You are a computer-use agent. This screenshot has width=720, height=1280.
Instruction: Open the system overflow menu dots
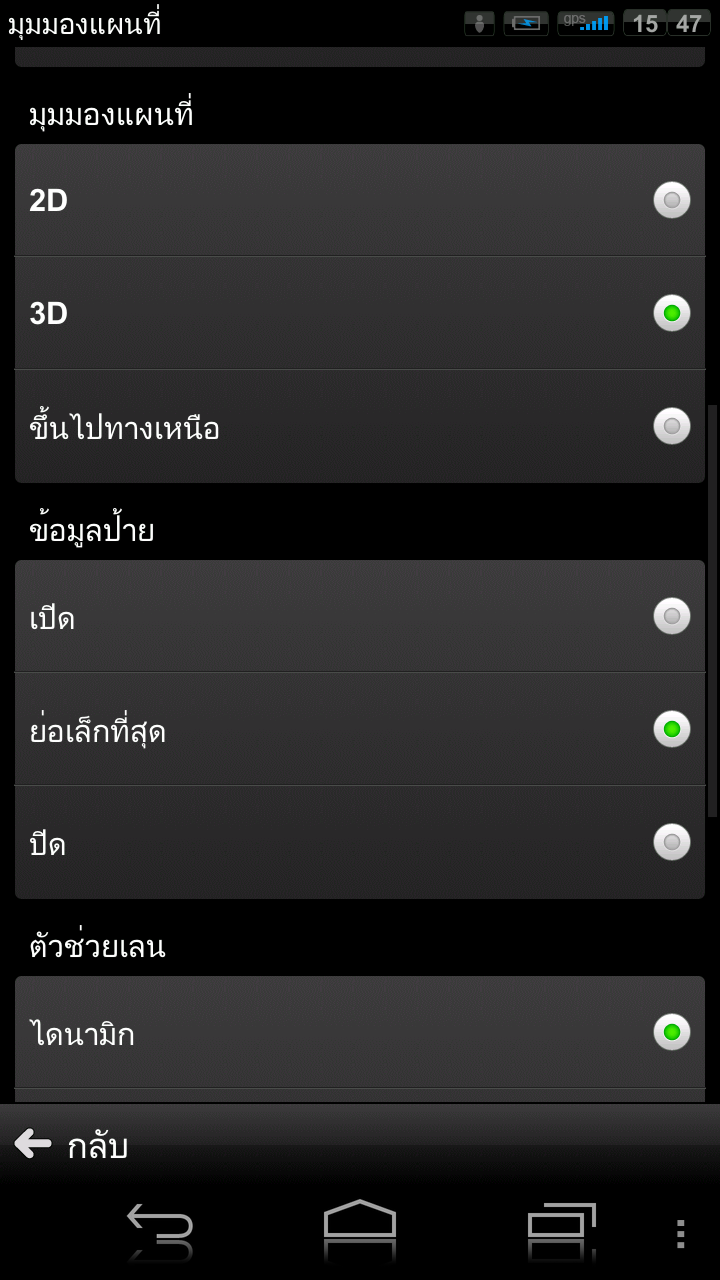[x=680, y=1233]
